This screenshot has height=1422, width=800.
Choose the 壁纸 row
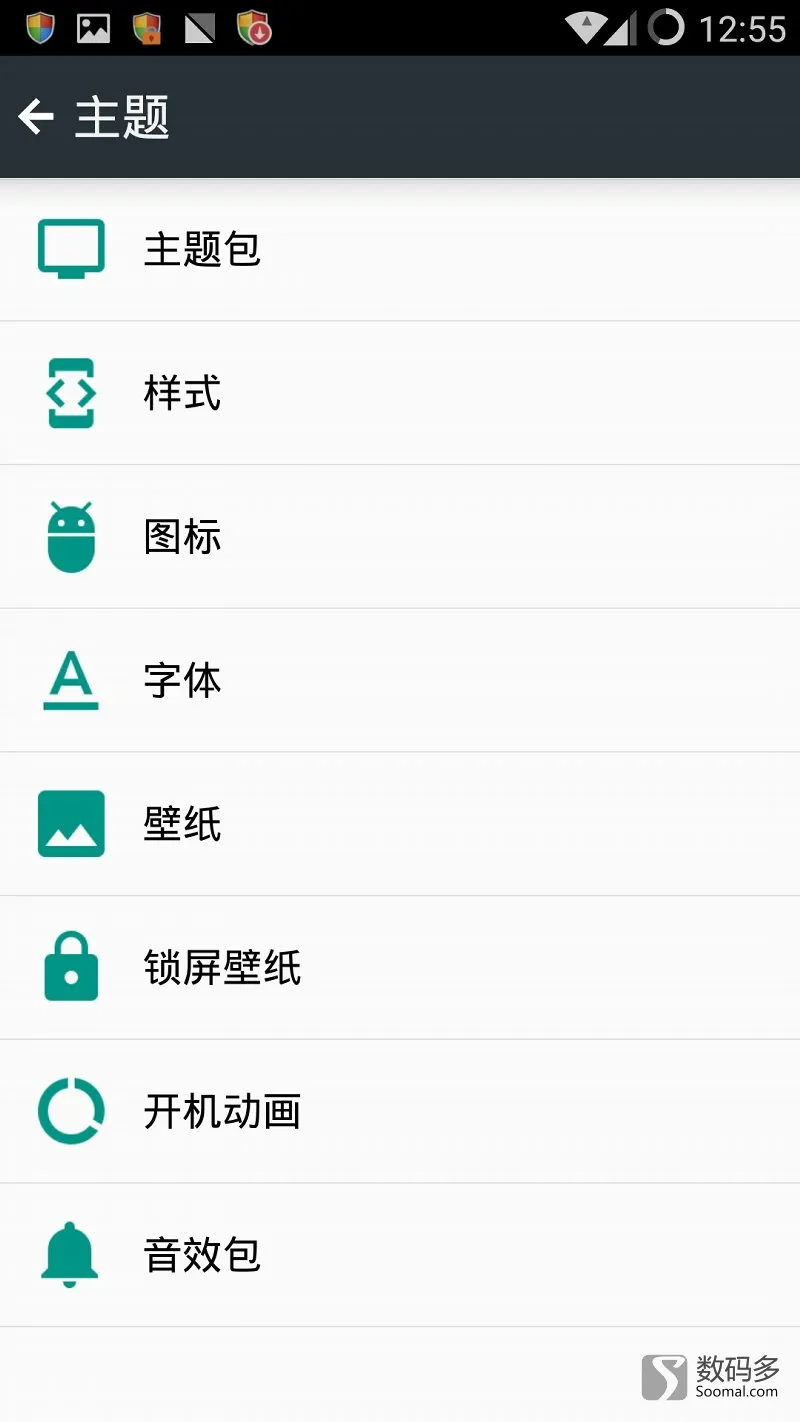coord(400,824)
